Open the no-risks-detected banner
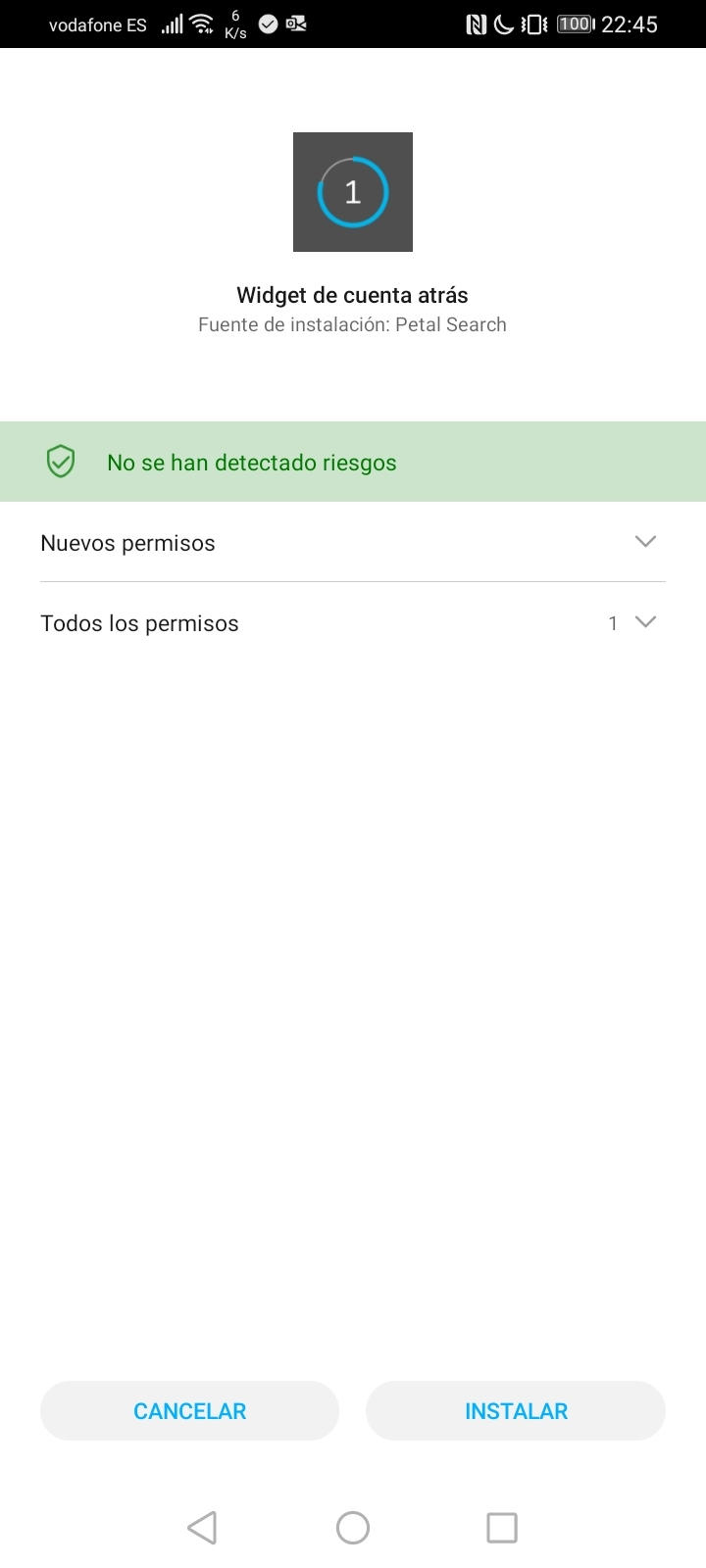706x1568 pixels. pyautogui.click(x=353, y=461)
